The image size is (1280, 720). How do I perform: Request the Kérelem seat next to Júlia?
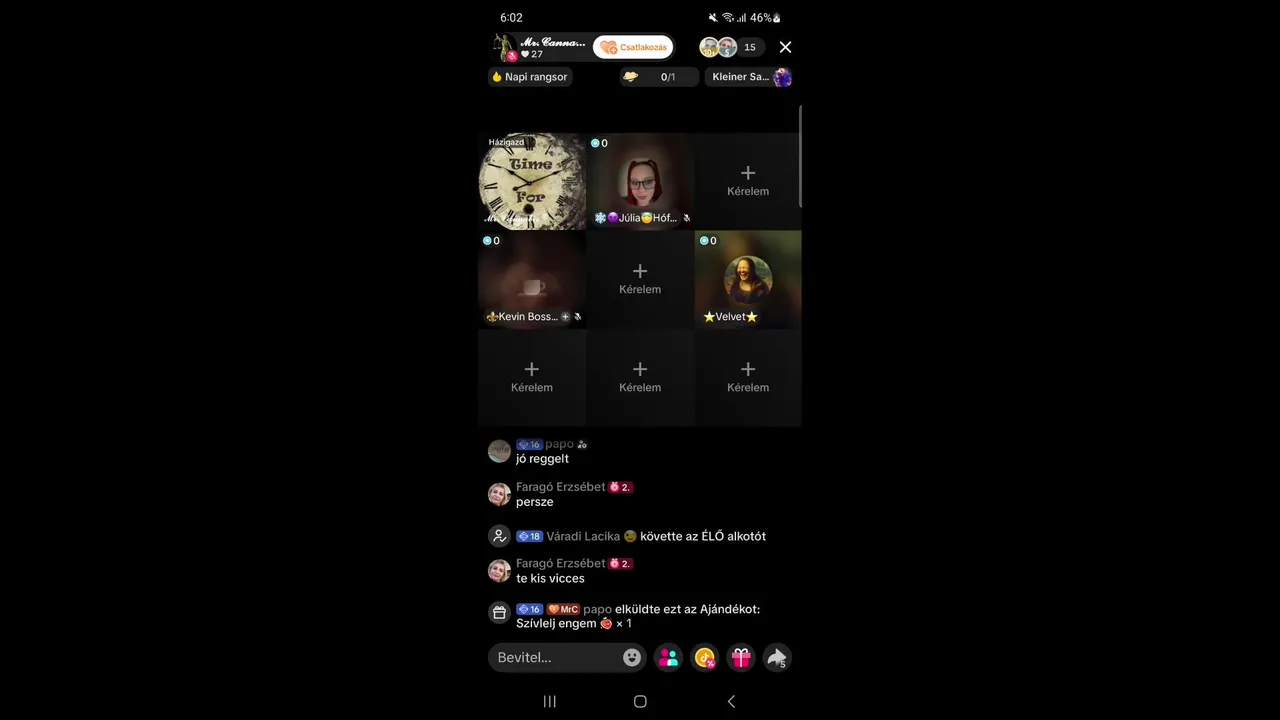pos(748,182)
